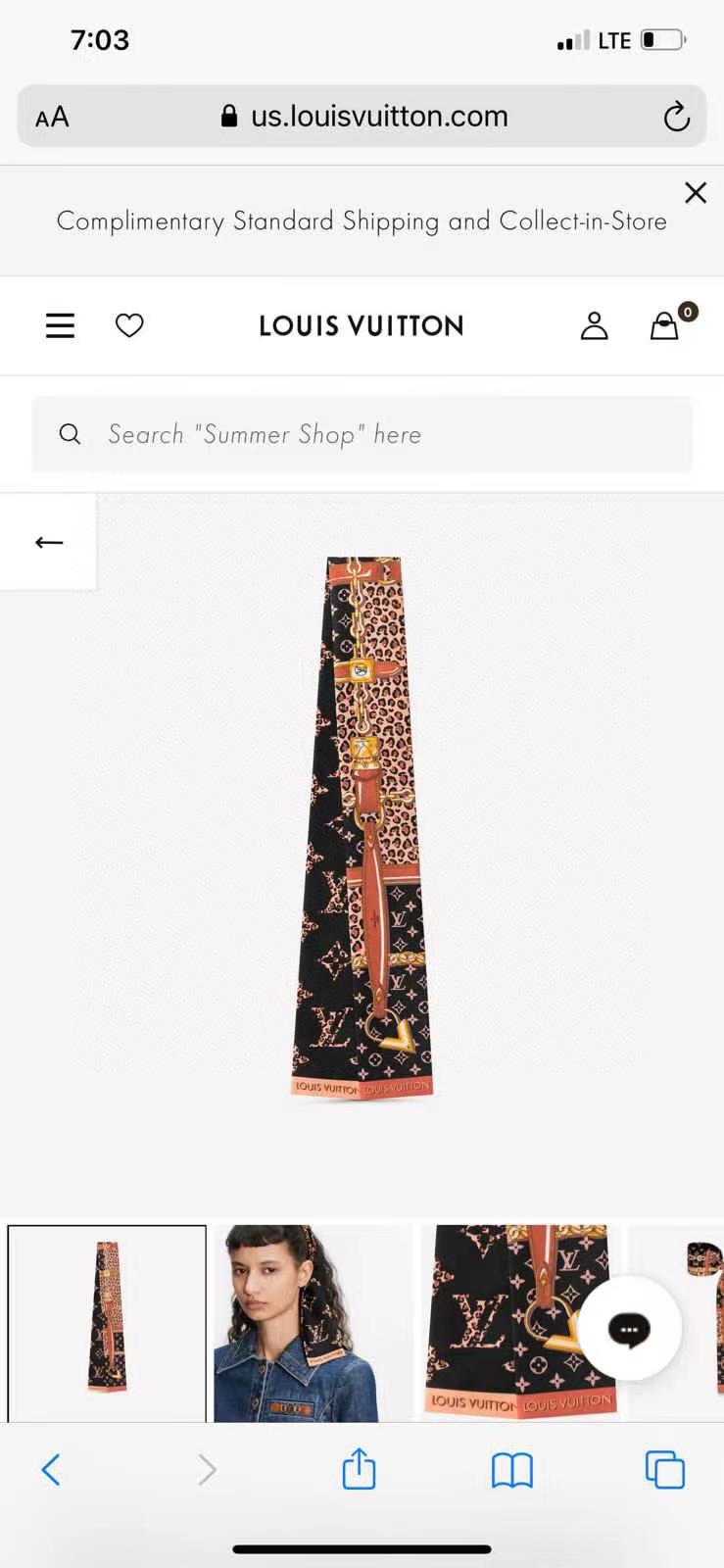Open the account profile icon

pos(594,325)
